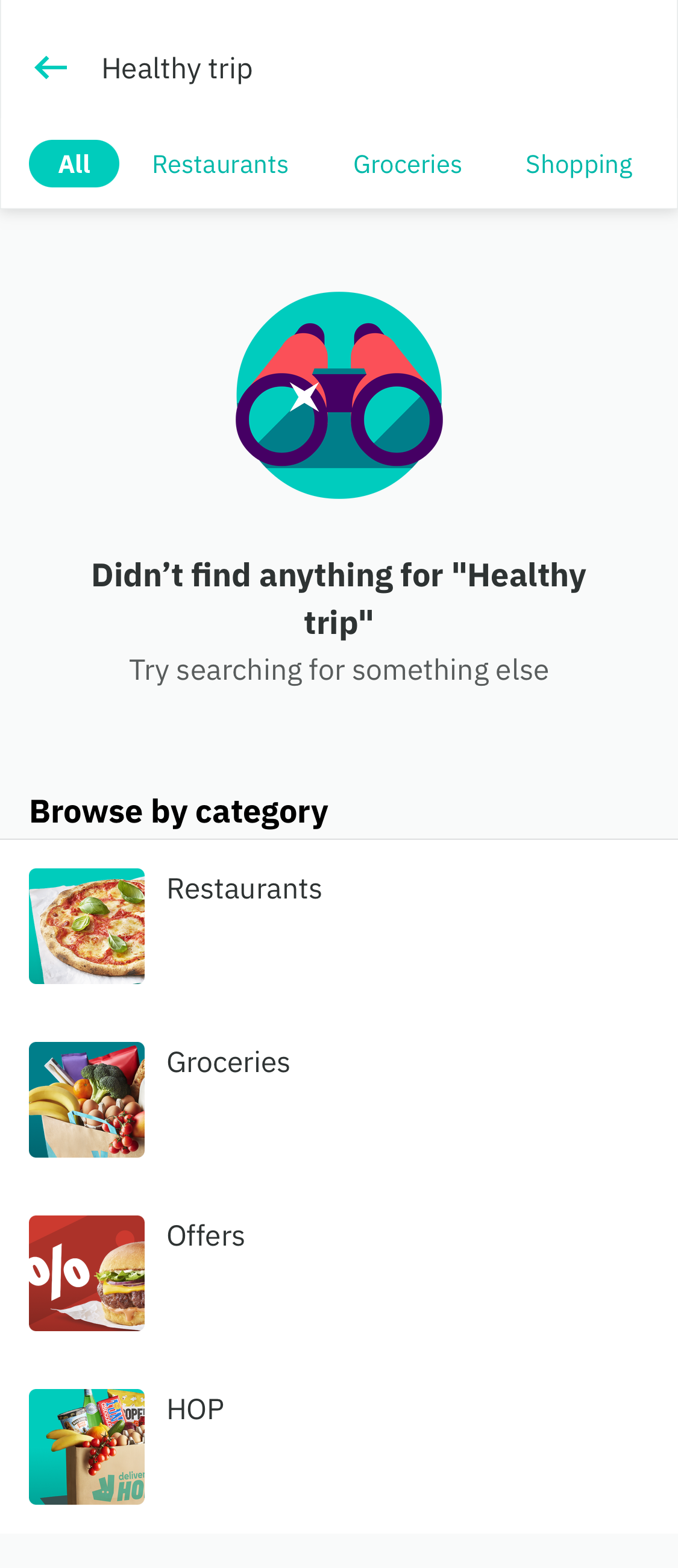Viewport: 678px width, 1568px height.
Task: Open the HOP category thumbnail
Action: click(x=86, y=1447)
